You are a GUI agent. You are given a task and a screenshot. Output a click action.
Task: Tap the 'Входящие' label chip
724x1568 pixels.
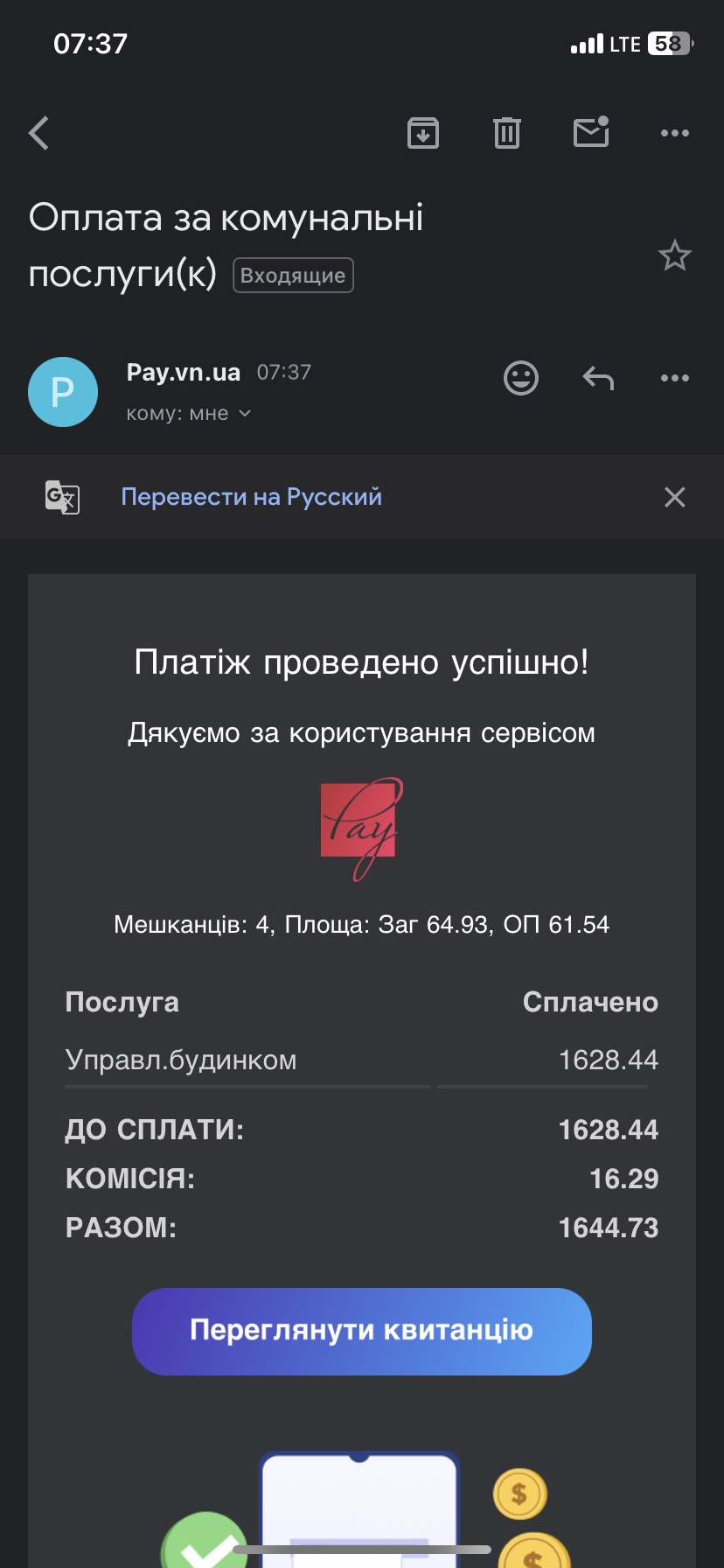click(x=293, y=276)
